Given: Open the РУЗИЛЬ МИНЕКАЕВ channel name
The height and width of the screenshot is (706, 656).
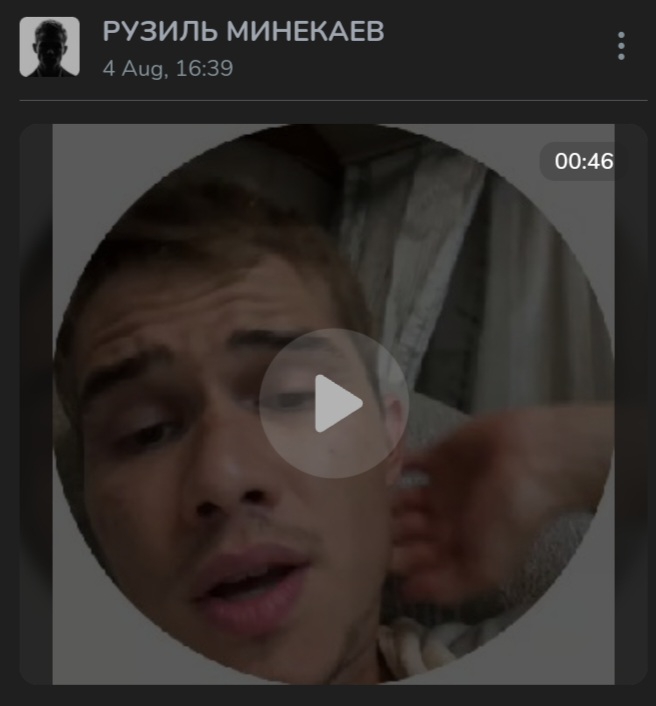Looking at the screenshot, I should [243, 31].
